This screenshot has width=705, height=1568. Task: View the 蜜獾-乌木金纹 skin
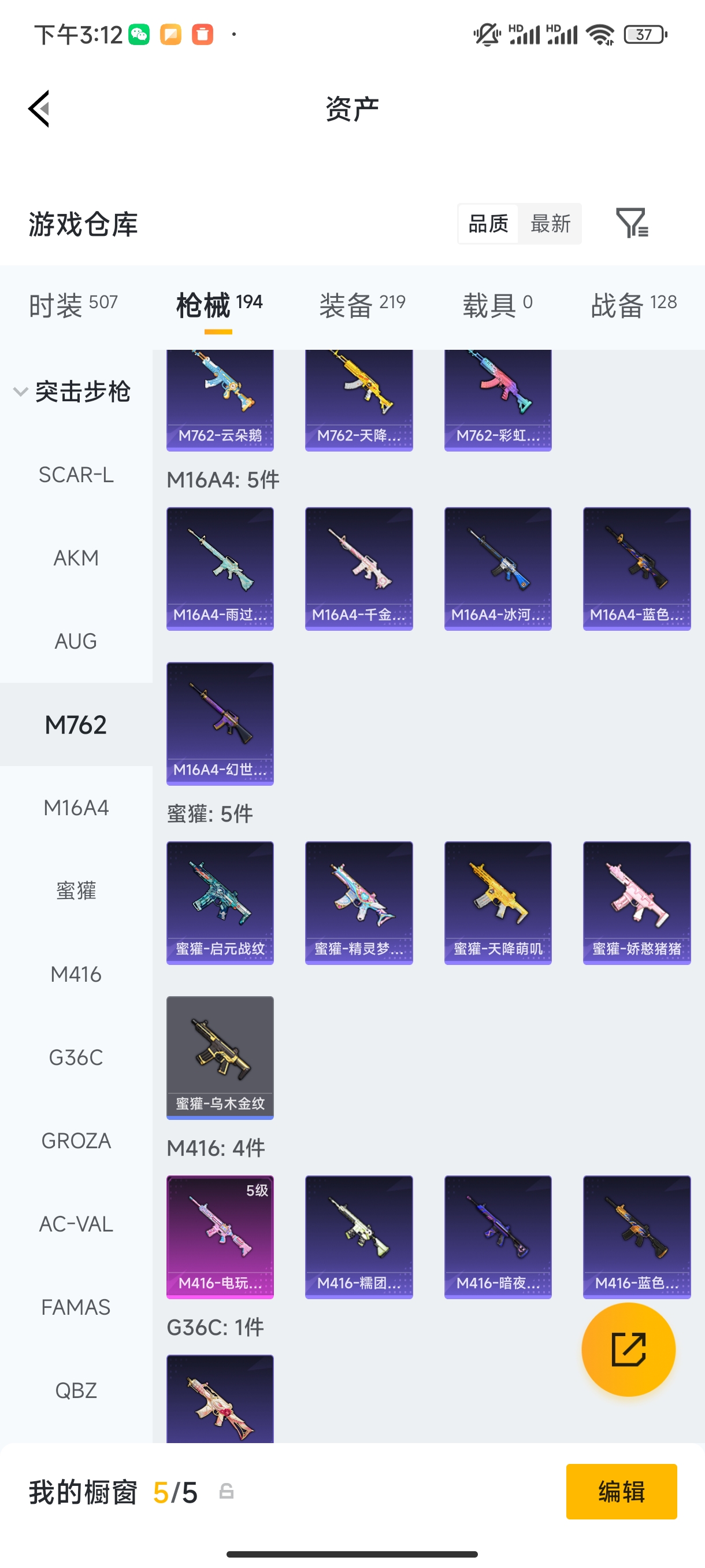220,1057
